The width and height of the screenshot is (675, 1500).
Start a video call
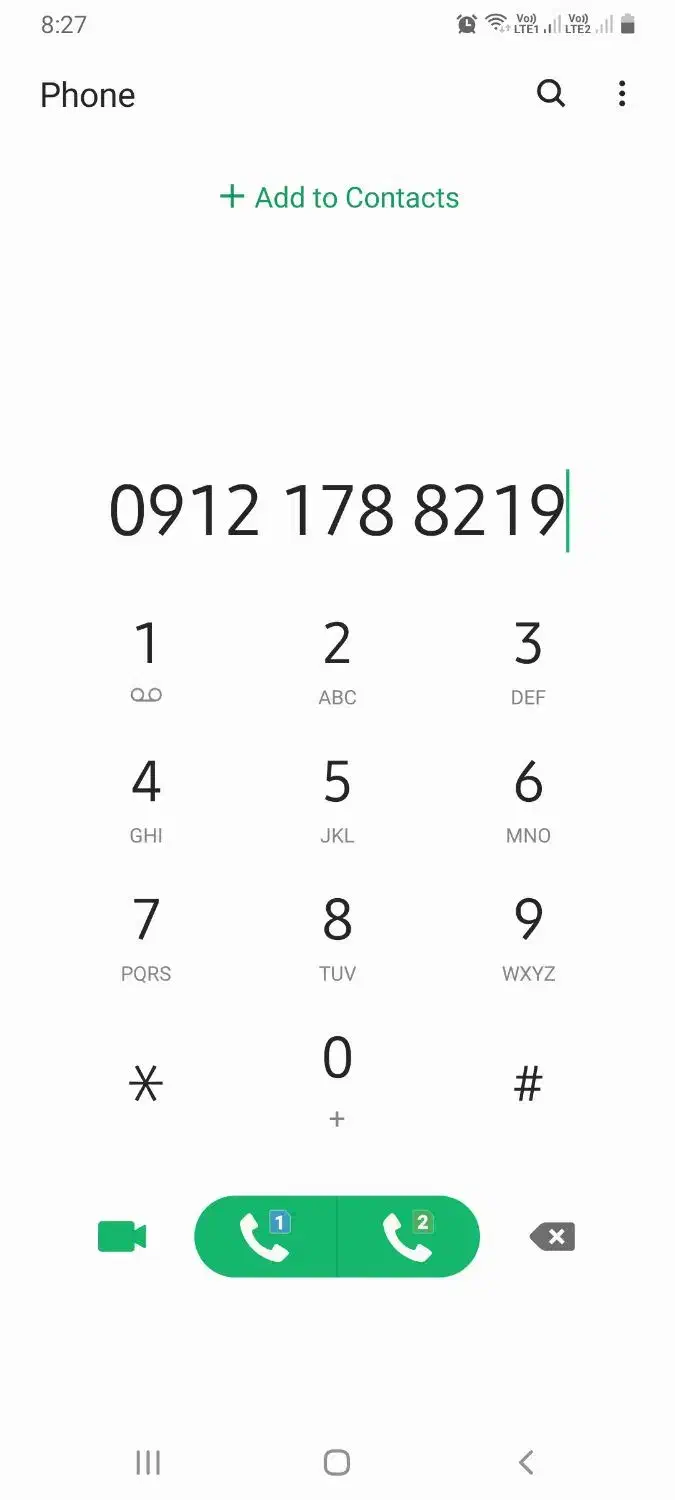pos(122,1237)
